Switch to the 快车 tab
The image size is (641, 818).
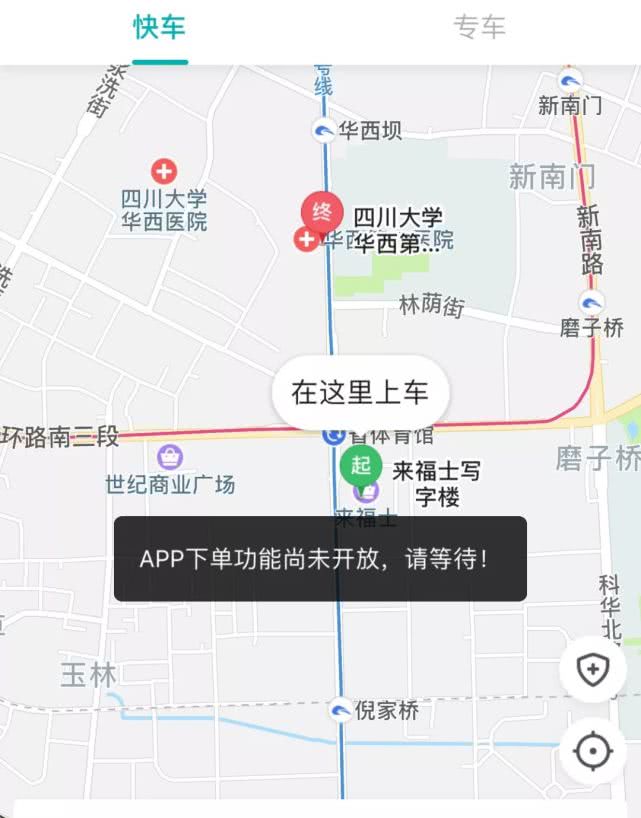pyautogui.click(x=160, y=28)
